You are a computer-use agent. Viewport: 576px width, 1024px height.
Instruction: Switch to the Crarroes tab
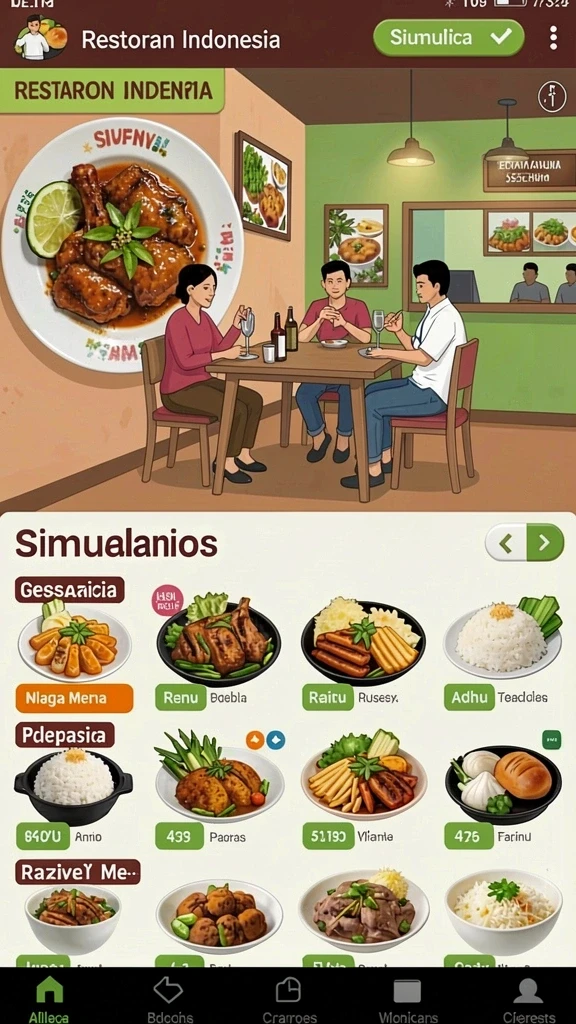(x=288, y=999)
